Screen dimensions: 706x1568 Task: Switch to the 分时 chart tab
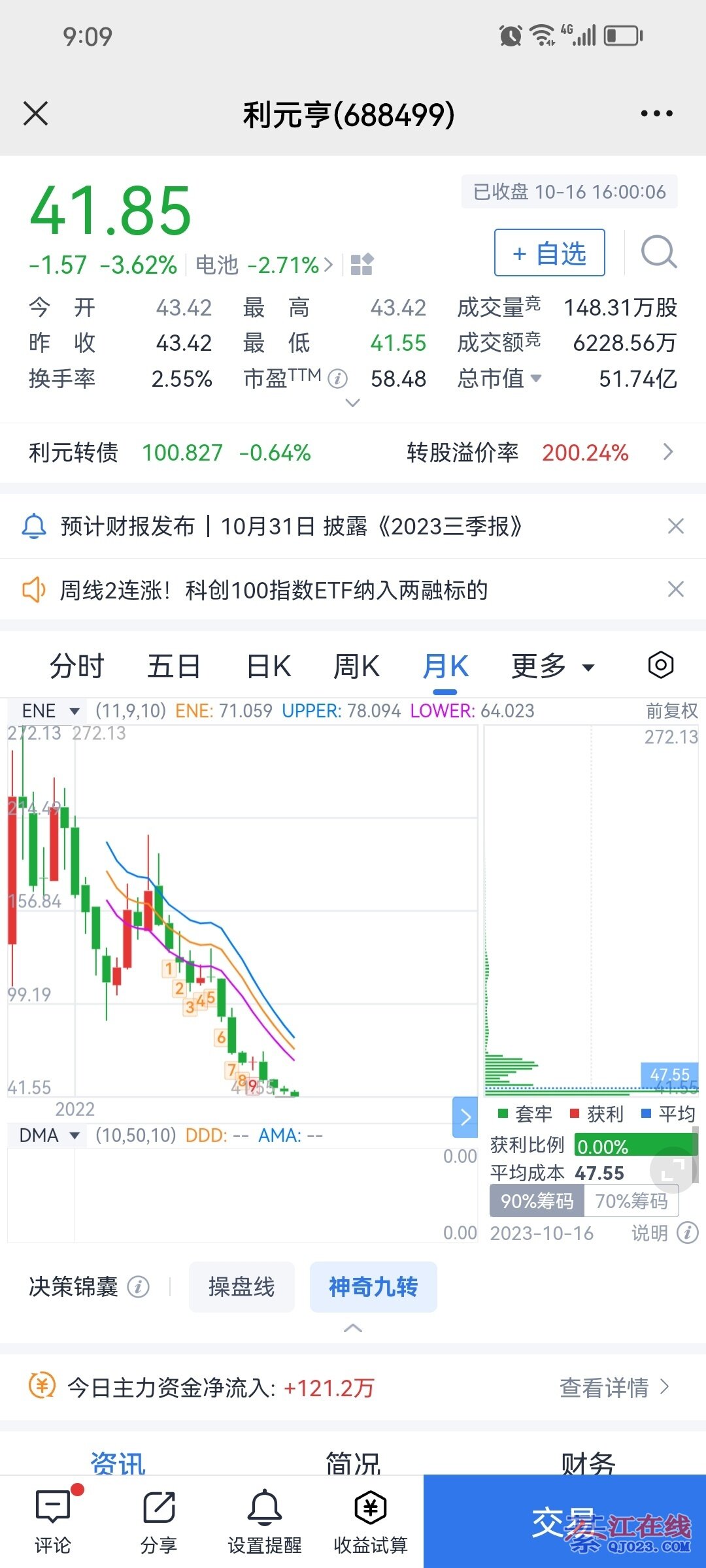pos(77,666)
